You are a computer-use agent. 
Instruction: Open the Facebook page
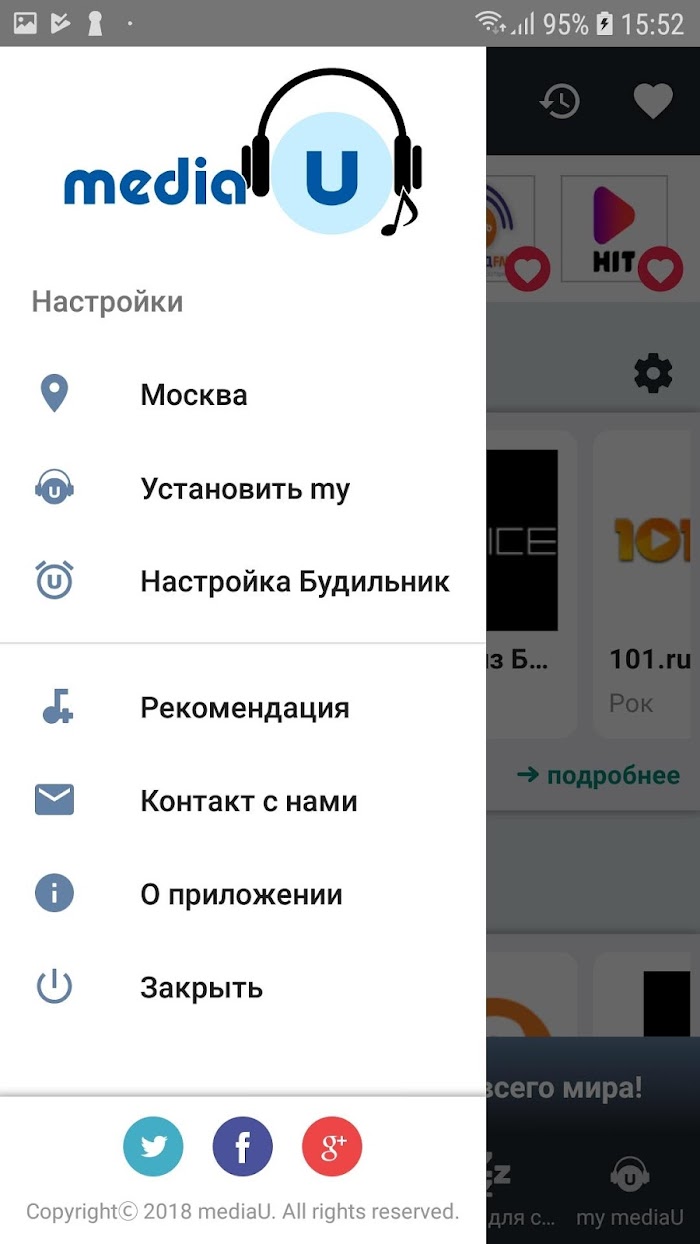(242, 1146)
